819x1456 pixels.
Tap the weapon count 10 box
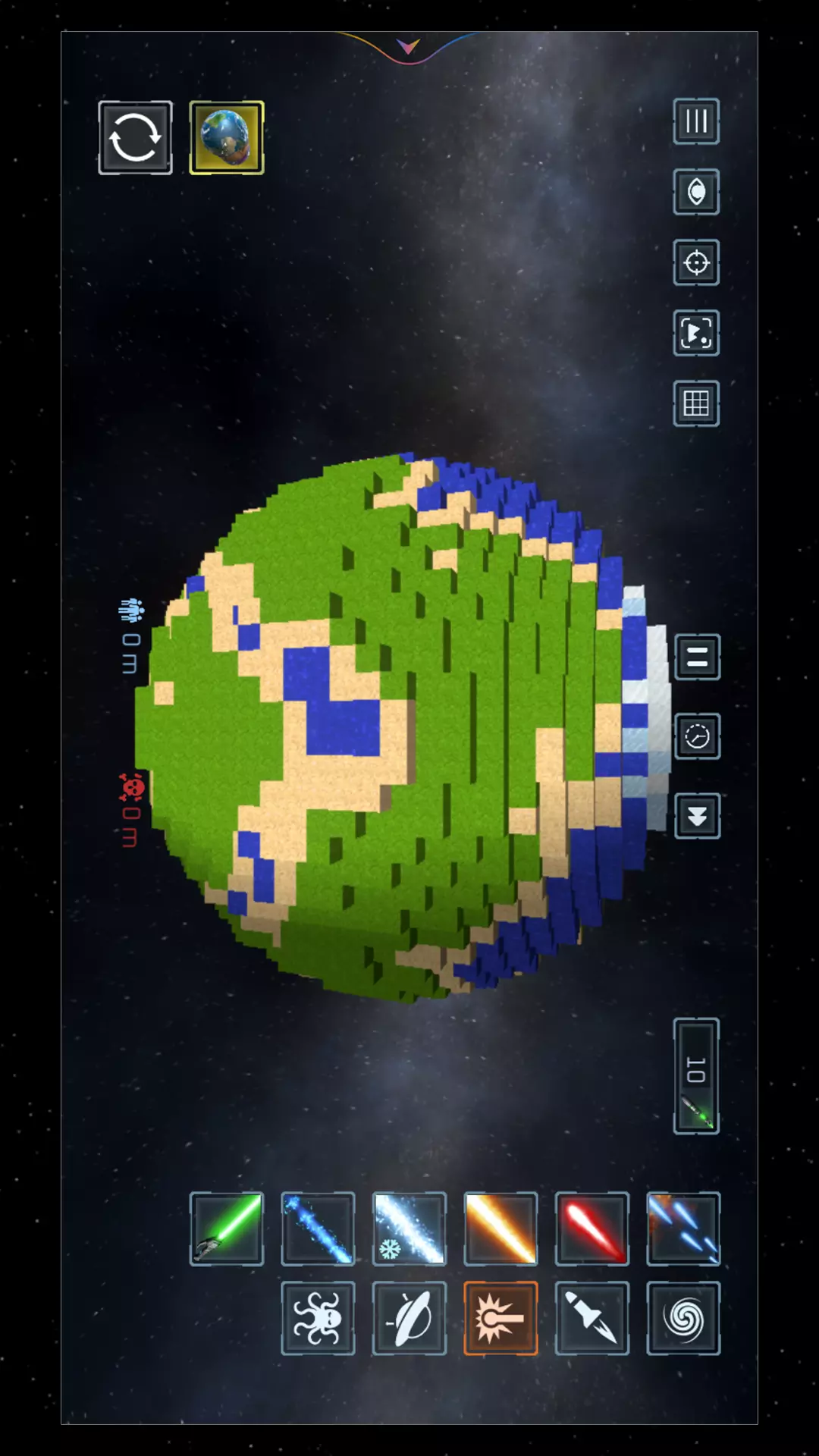point(696,1076)
